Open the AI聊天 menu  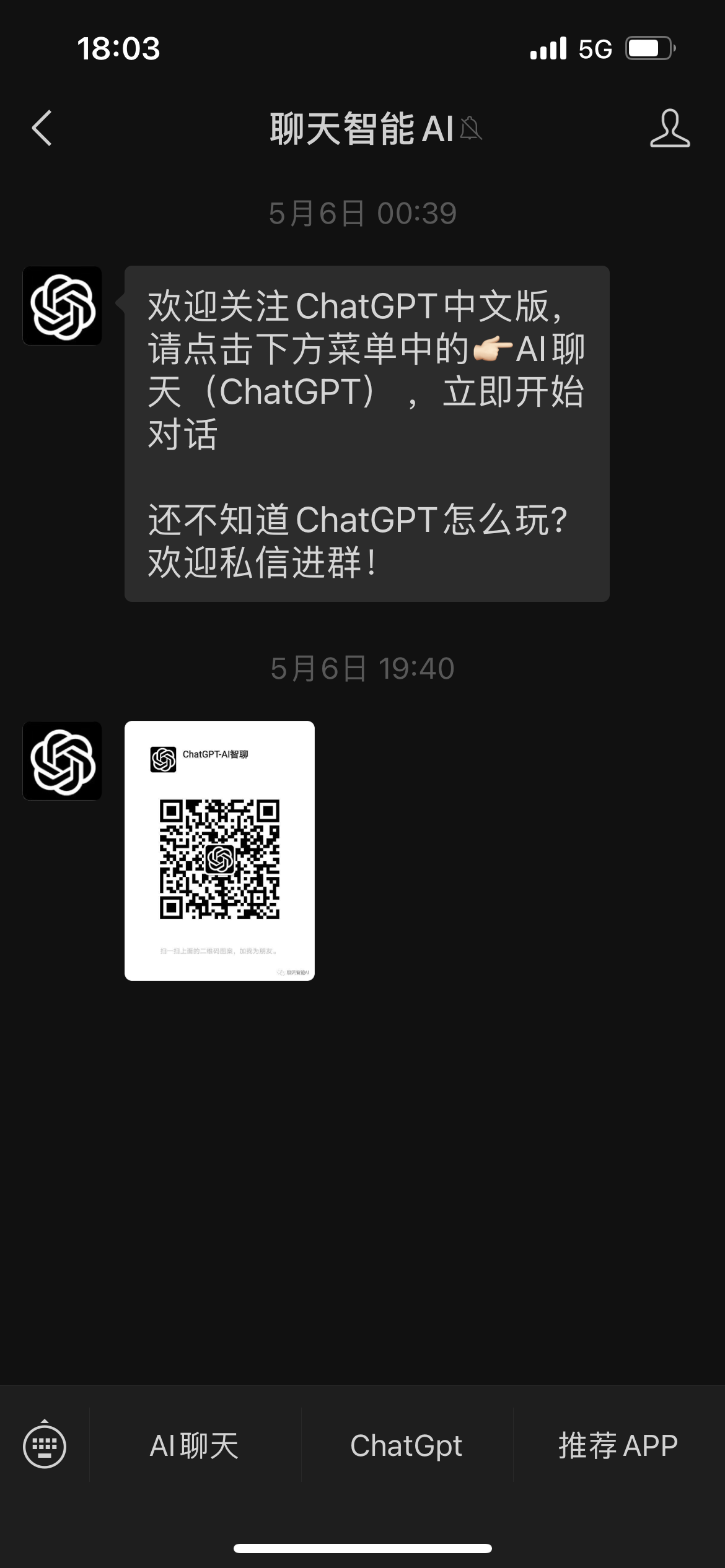click(195, 1446)
